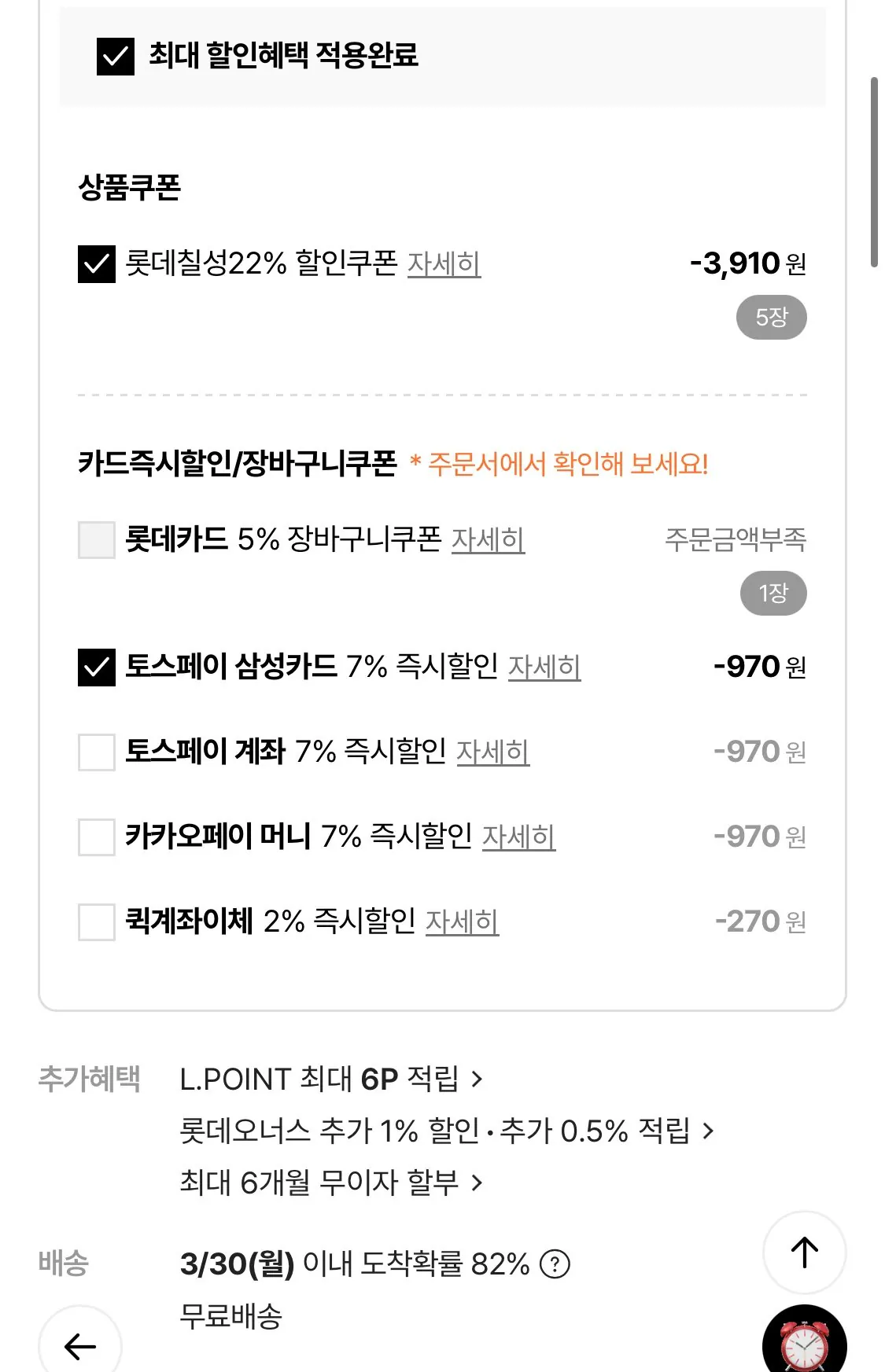
Task: Enable 카카오페이 머니 7% 즉시할인
Action: [x=97, y=838]
